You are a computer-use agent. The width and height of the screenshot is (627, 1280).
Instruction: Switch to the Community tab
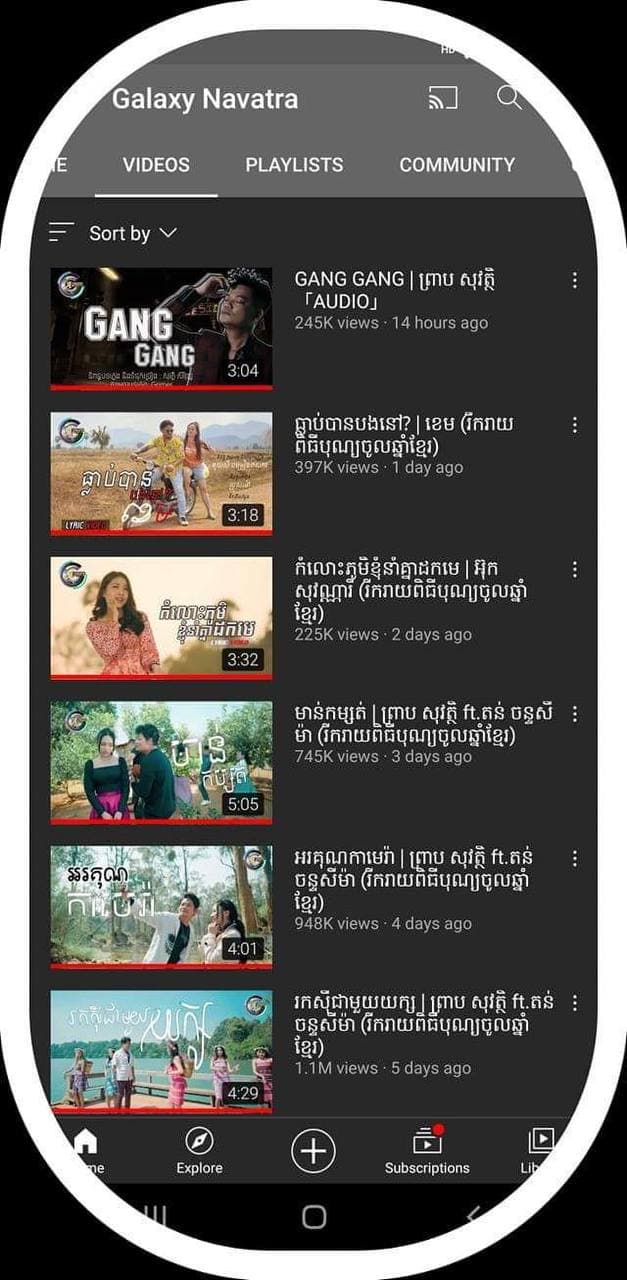[457, 165]
